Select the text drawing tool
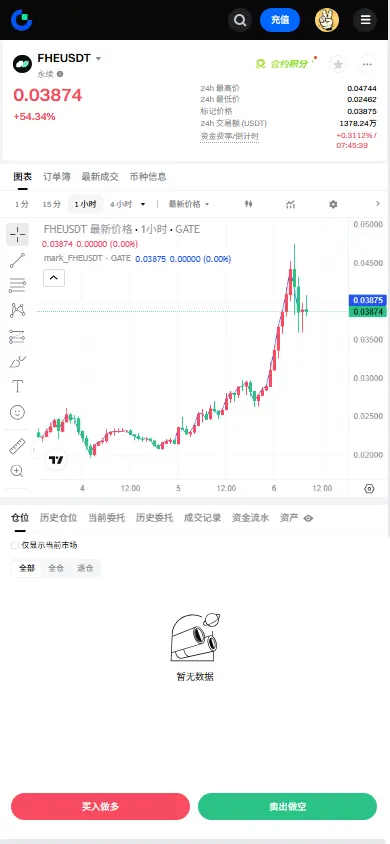Image resolution: width=390 pixels, height=844 pixels. pos(17,386)
